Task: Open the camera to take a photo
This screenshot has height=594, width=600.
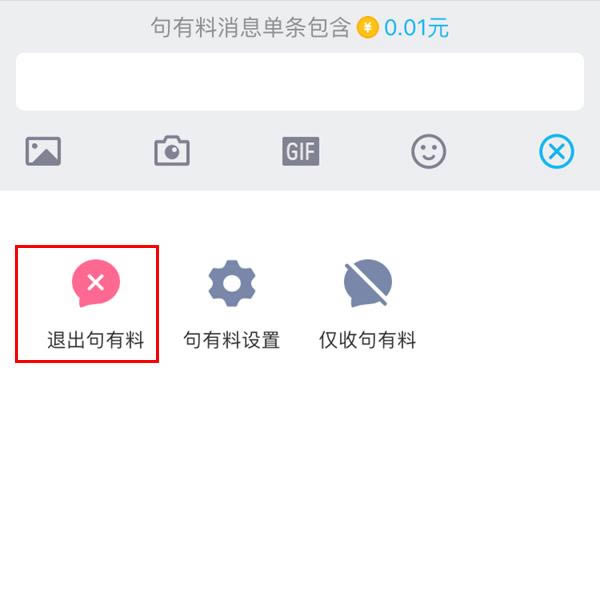Action: pos(172,152)
